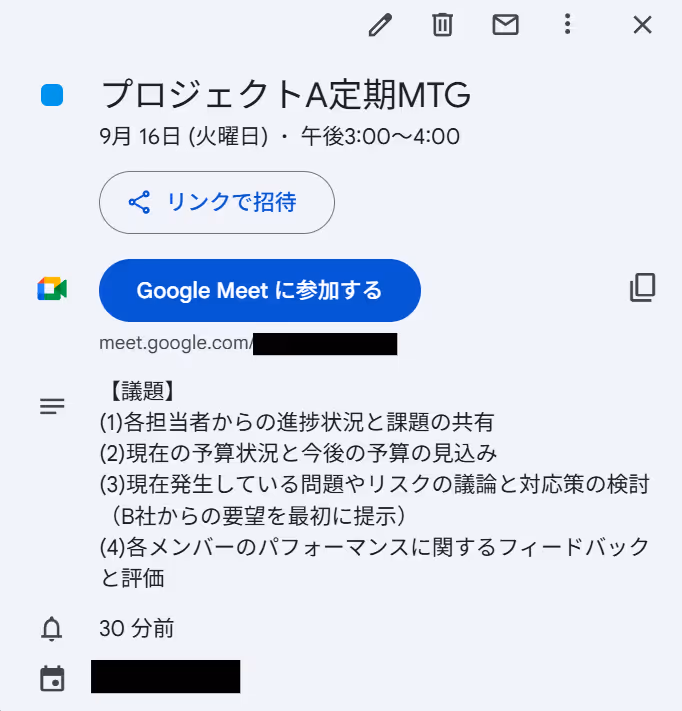Screen dimensions: 682x711
Task: Edit the プロジェクトA定期MTG event
Action: click(x=380, y=25)
